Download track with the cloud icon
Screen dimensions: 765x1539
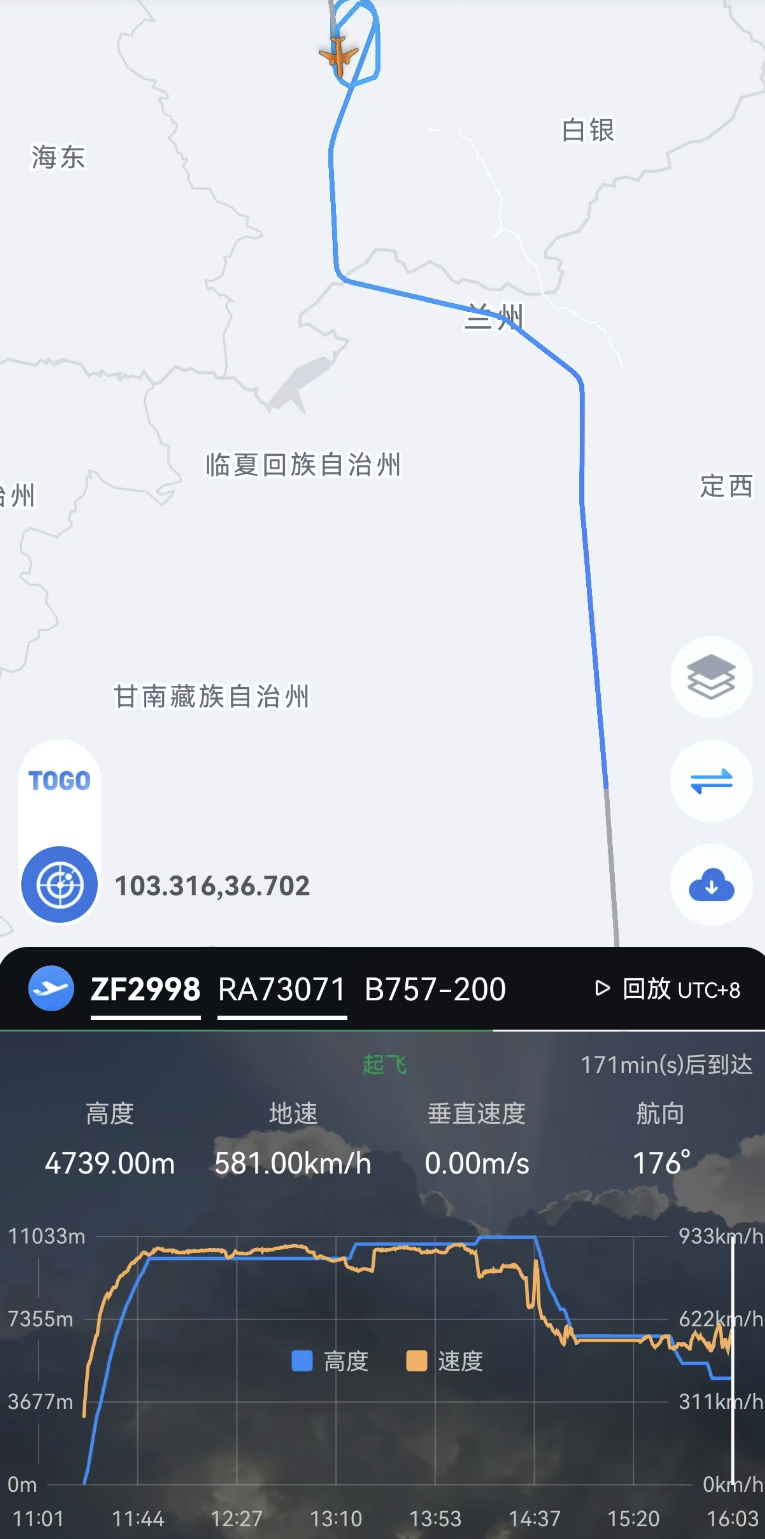(x=711, y=885)
